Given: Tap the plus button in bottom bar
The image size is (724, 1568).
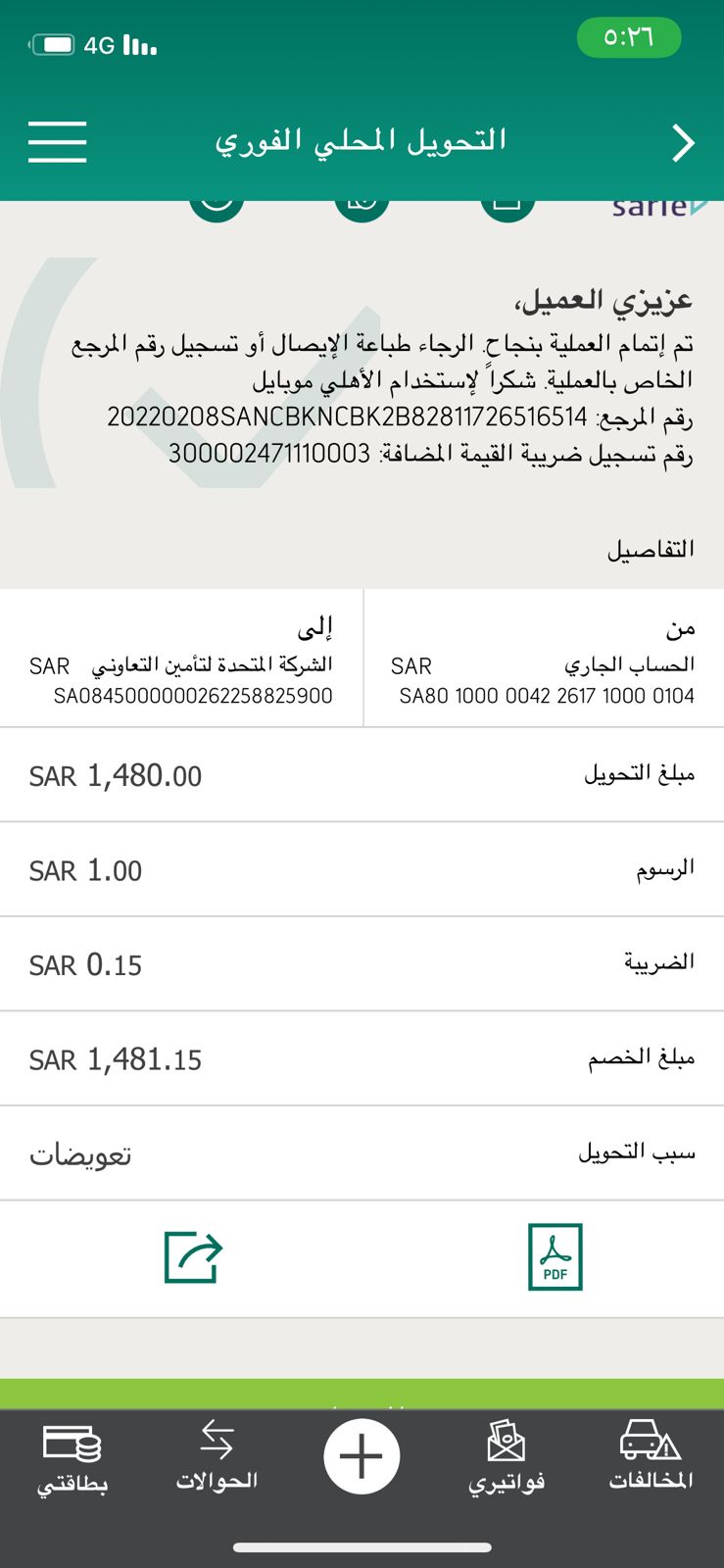Looking at the screenshot, I should tap(362, 1456).
